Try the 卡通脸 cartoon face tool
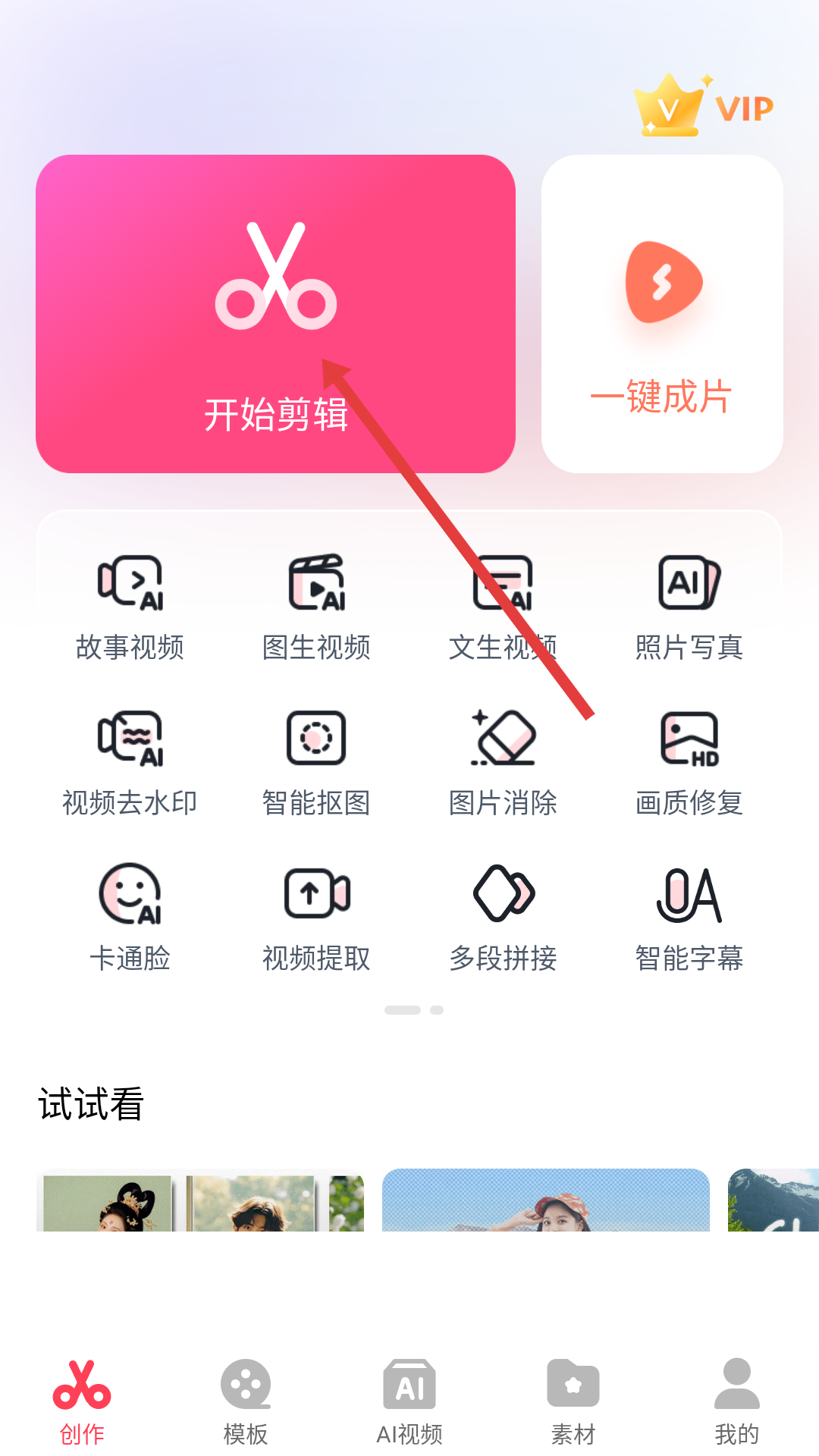The width and height of the screenshot is (819, 1456). coord(130,918)
